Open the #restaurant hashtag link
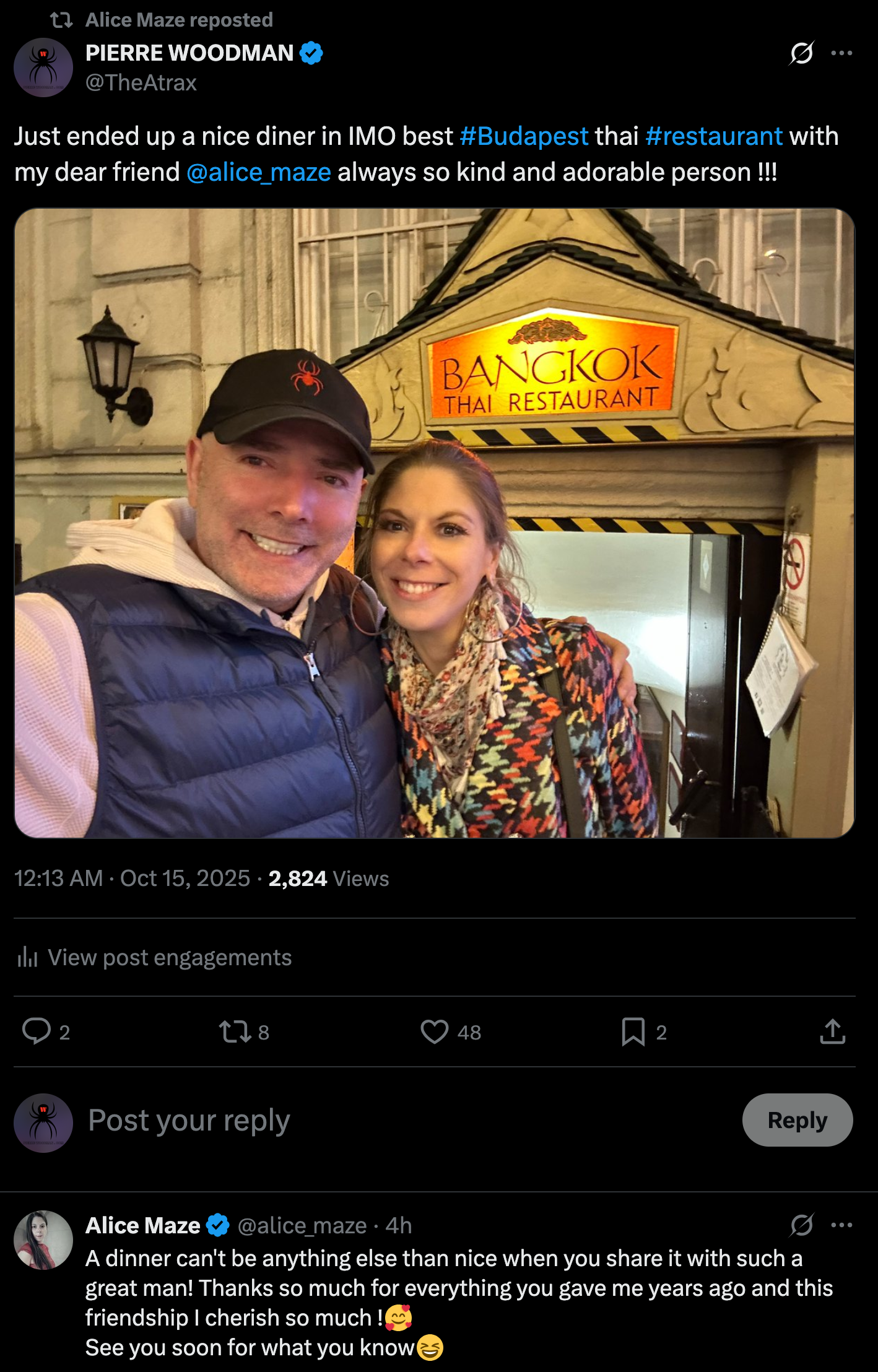878x1372 pixels. pyautogui.click(x=714, y=136)
